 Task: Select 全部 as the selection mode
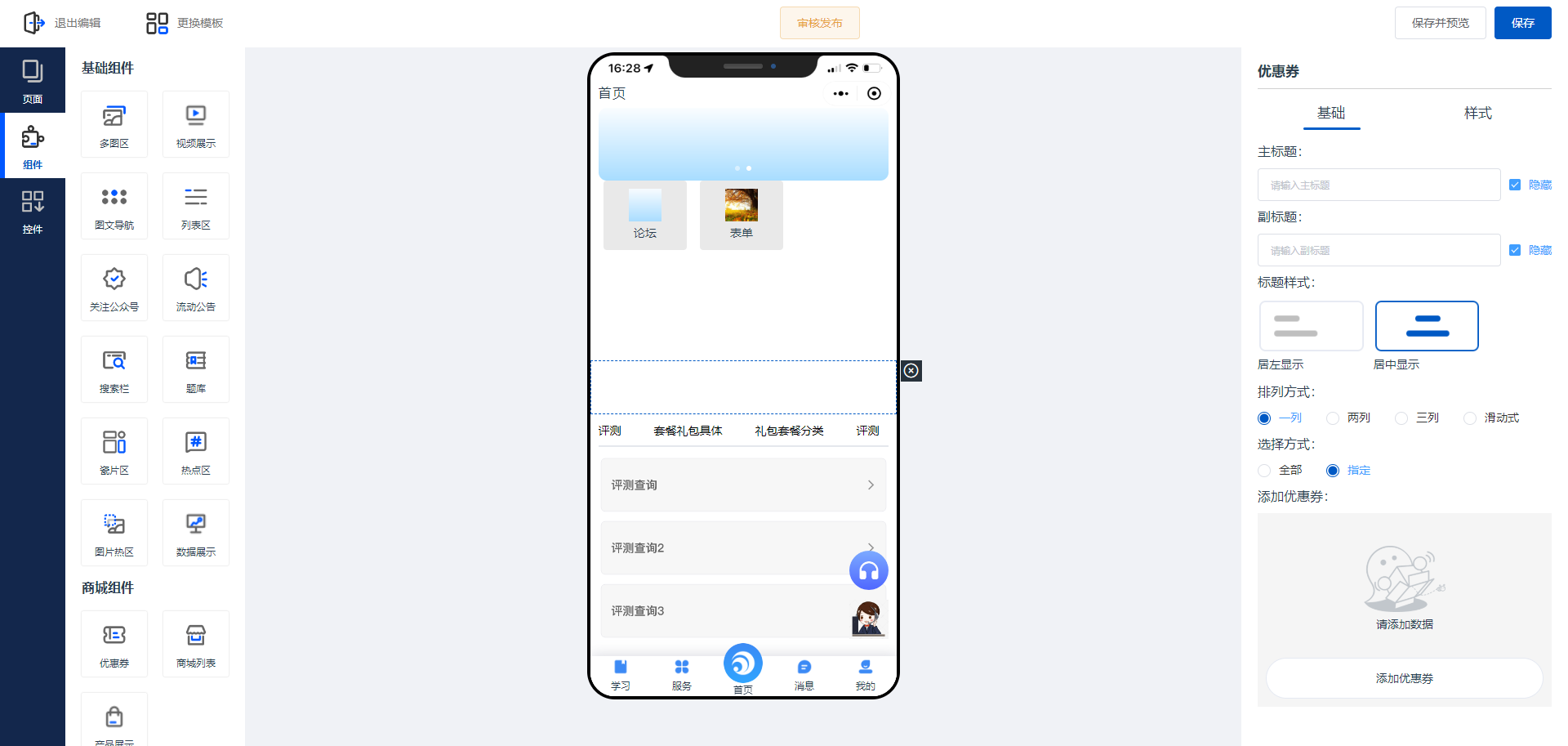1264,471
